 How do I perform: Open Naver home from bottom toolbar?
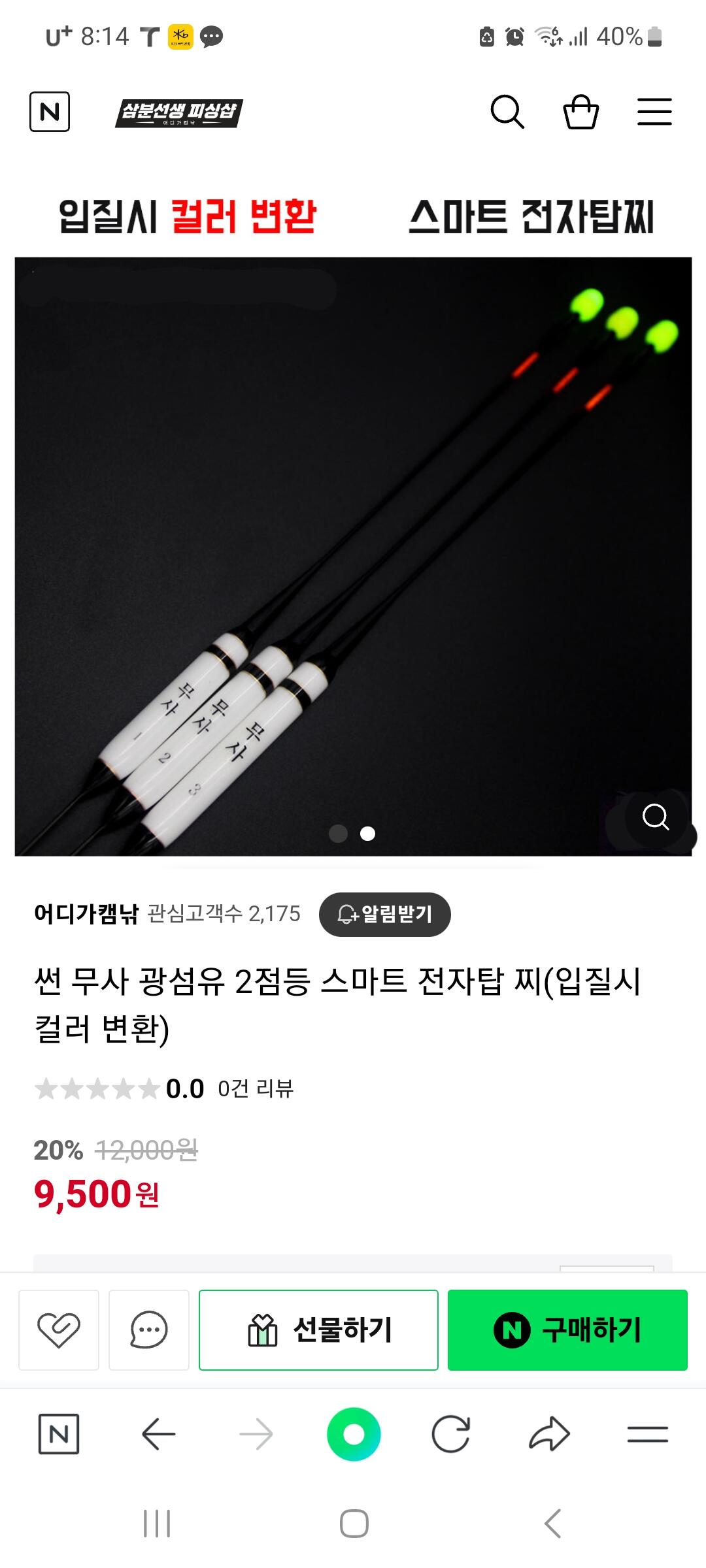click(x=59, y=1434)
